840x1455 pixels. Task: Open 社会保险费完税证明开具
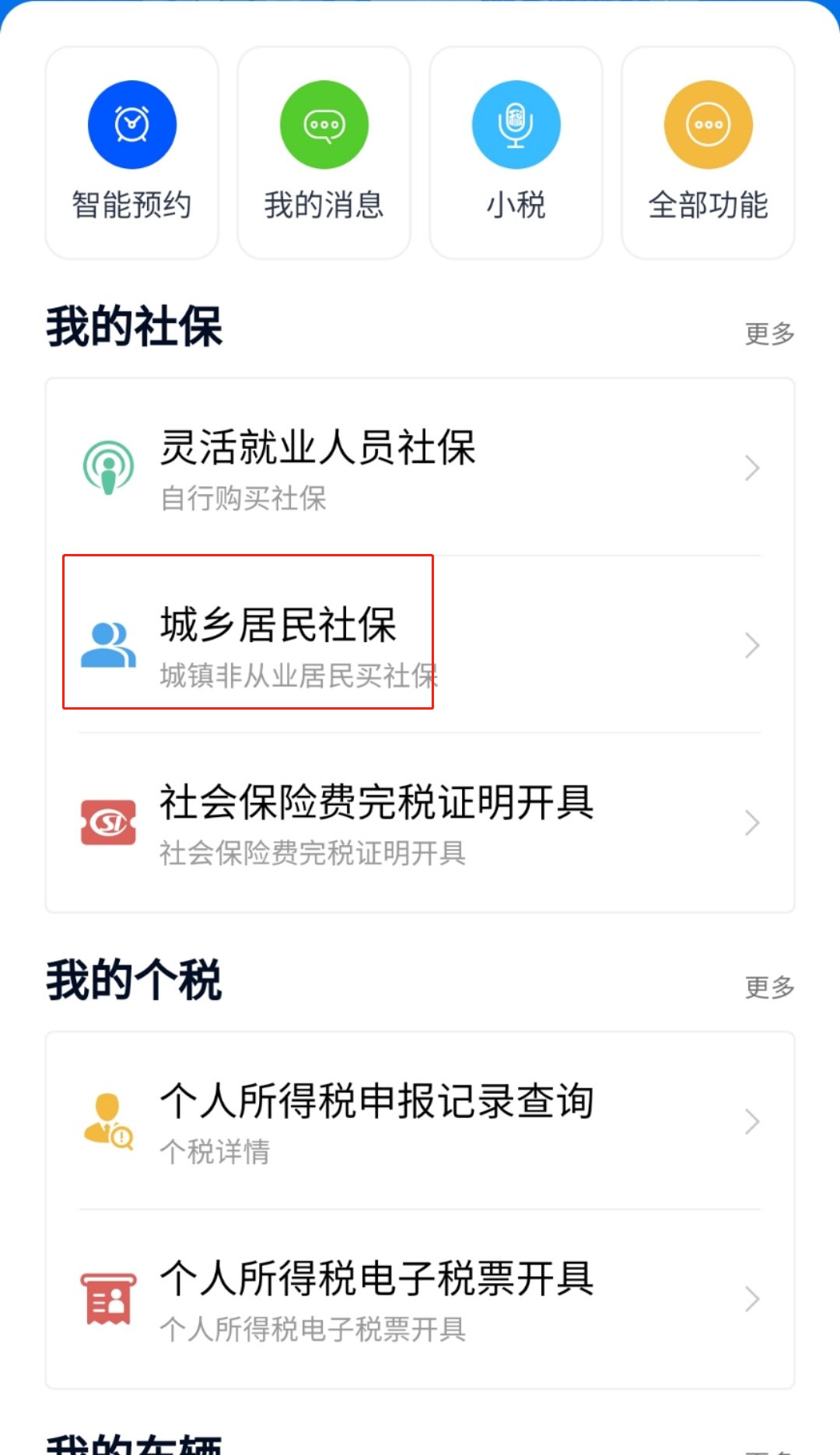[420, 822]
